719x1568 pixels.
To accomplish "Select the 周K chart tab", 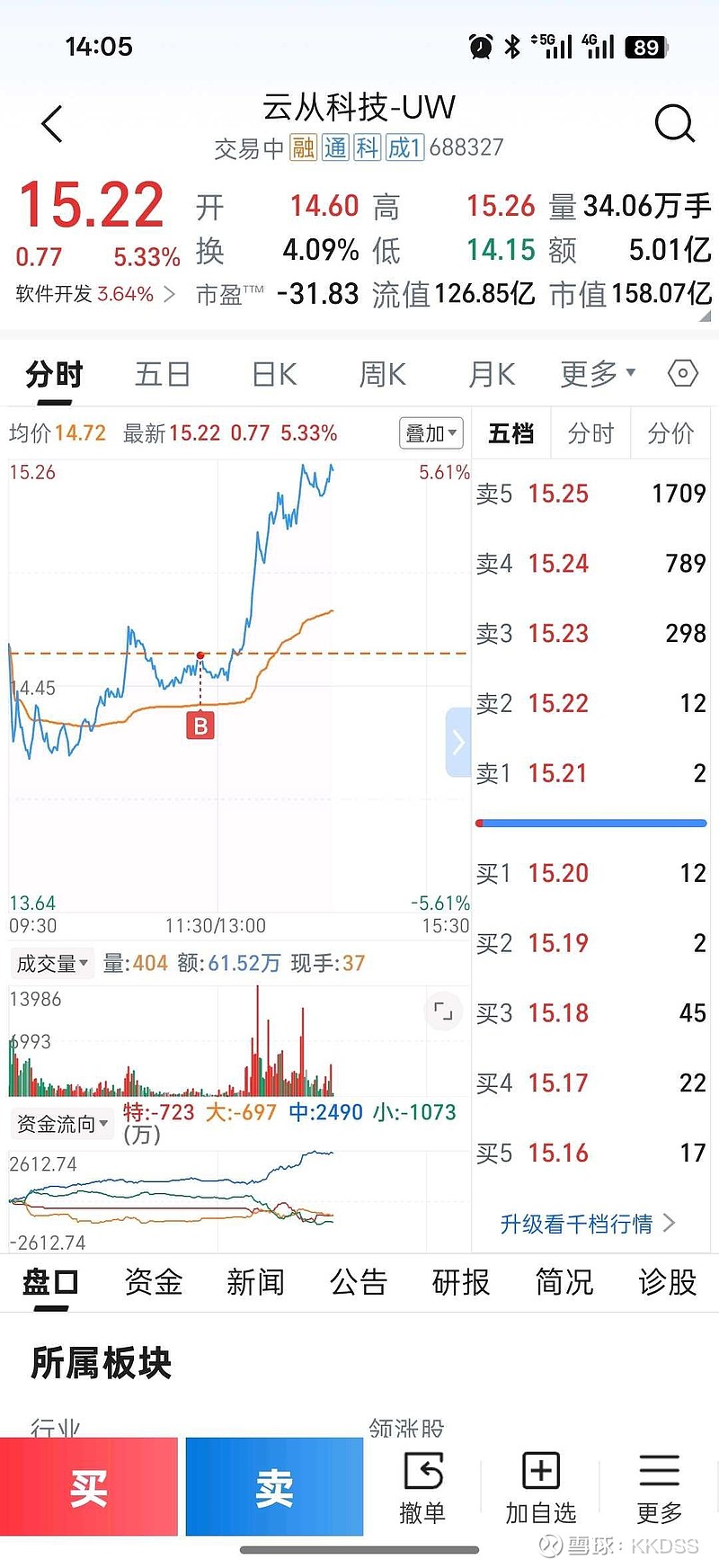I will pos(383,374).
